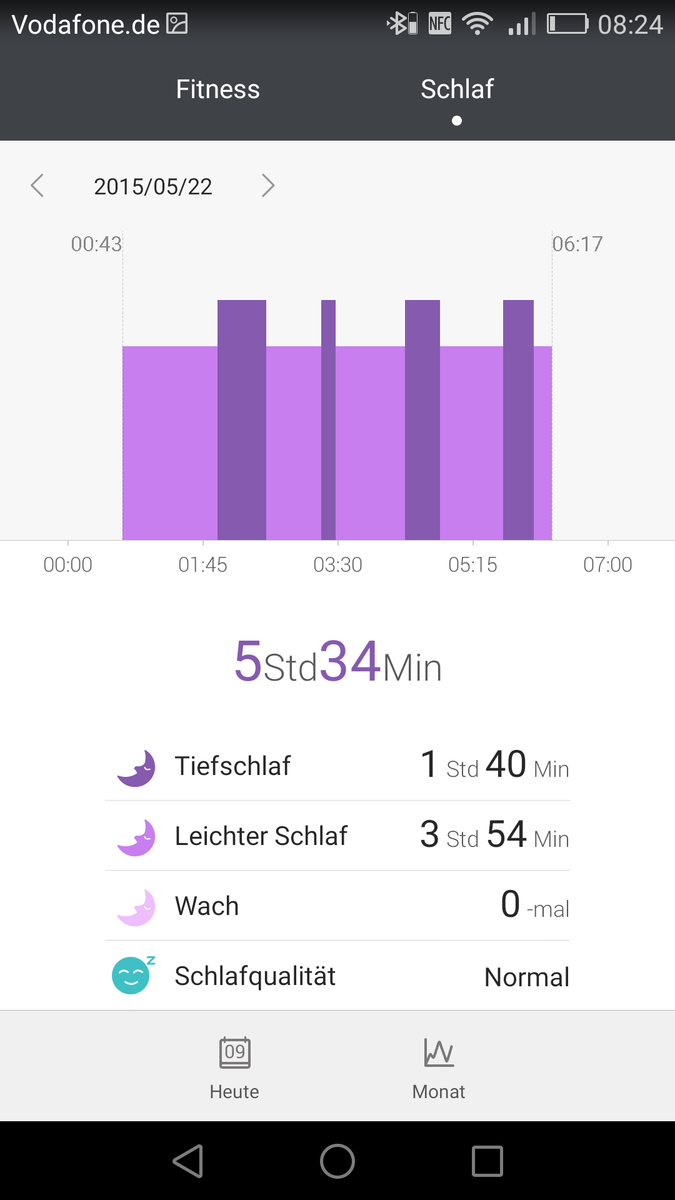675x1200 pixels.
Task: Go to the next day's sleep data
Action: click(267, 185)
